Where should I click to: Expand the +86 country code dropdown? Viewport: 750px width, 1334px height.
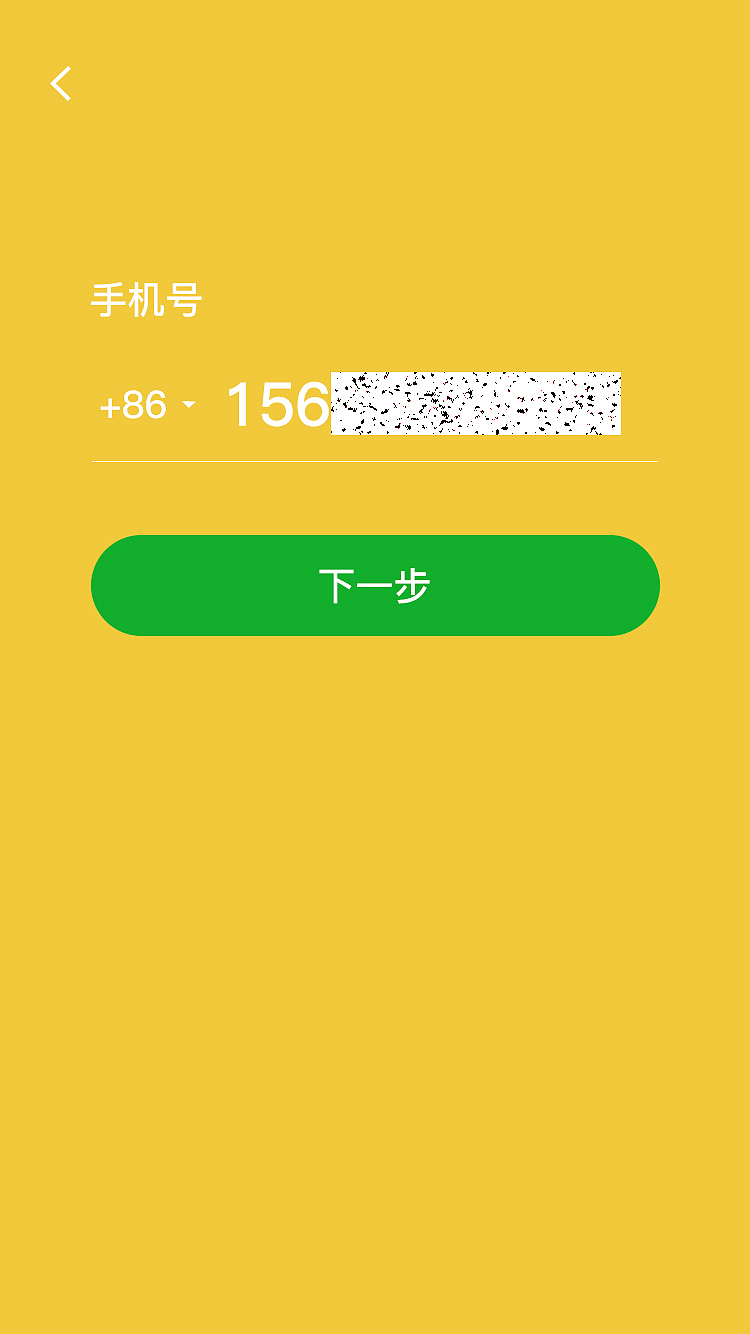(189, 406)
